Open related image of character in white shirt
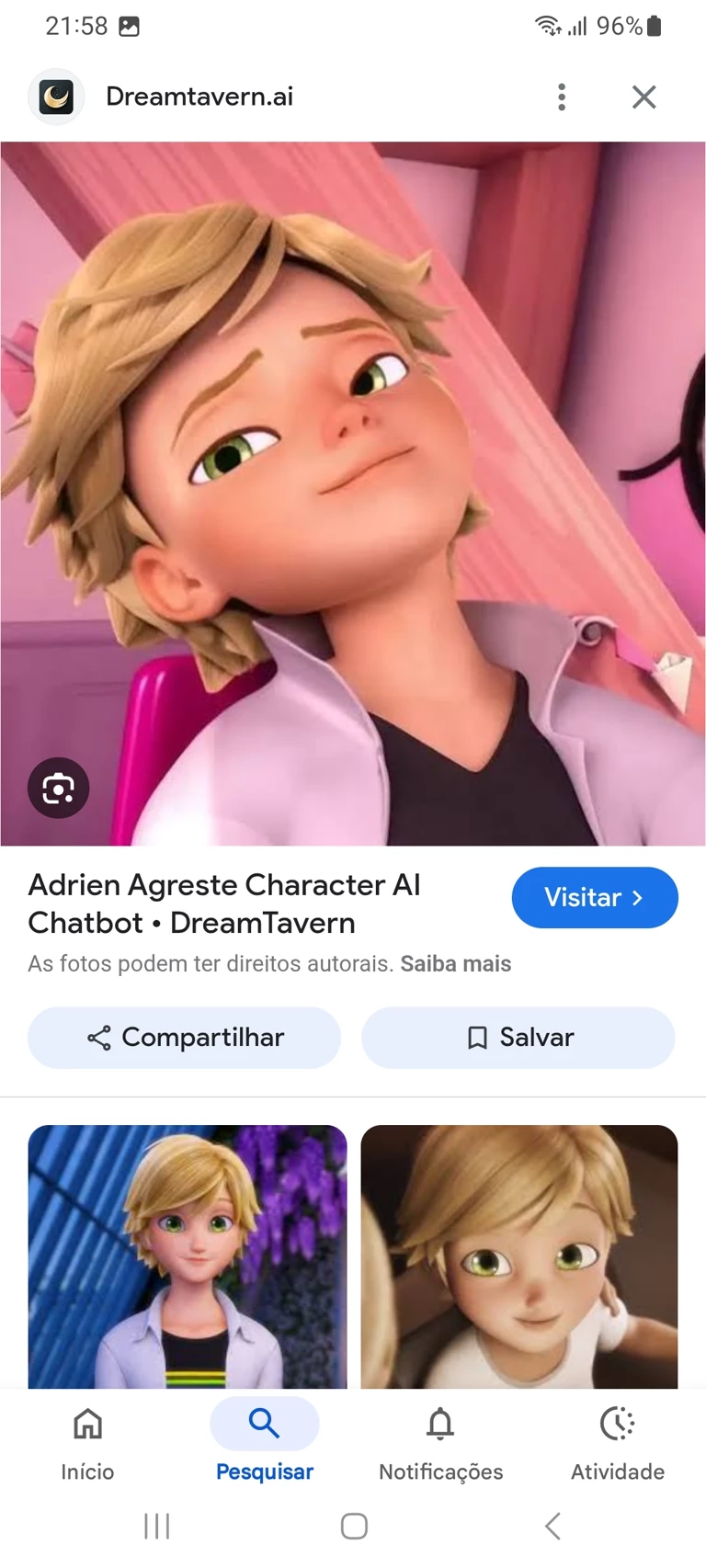 [518, 1256]
